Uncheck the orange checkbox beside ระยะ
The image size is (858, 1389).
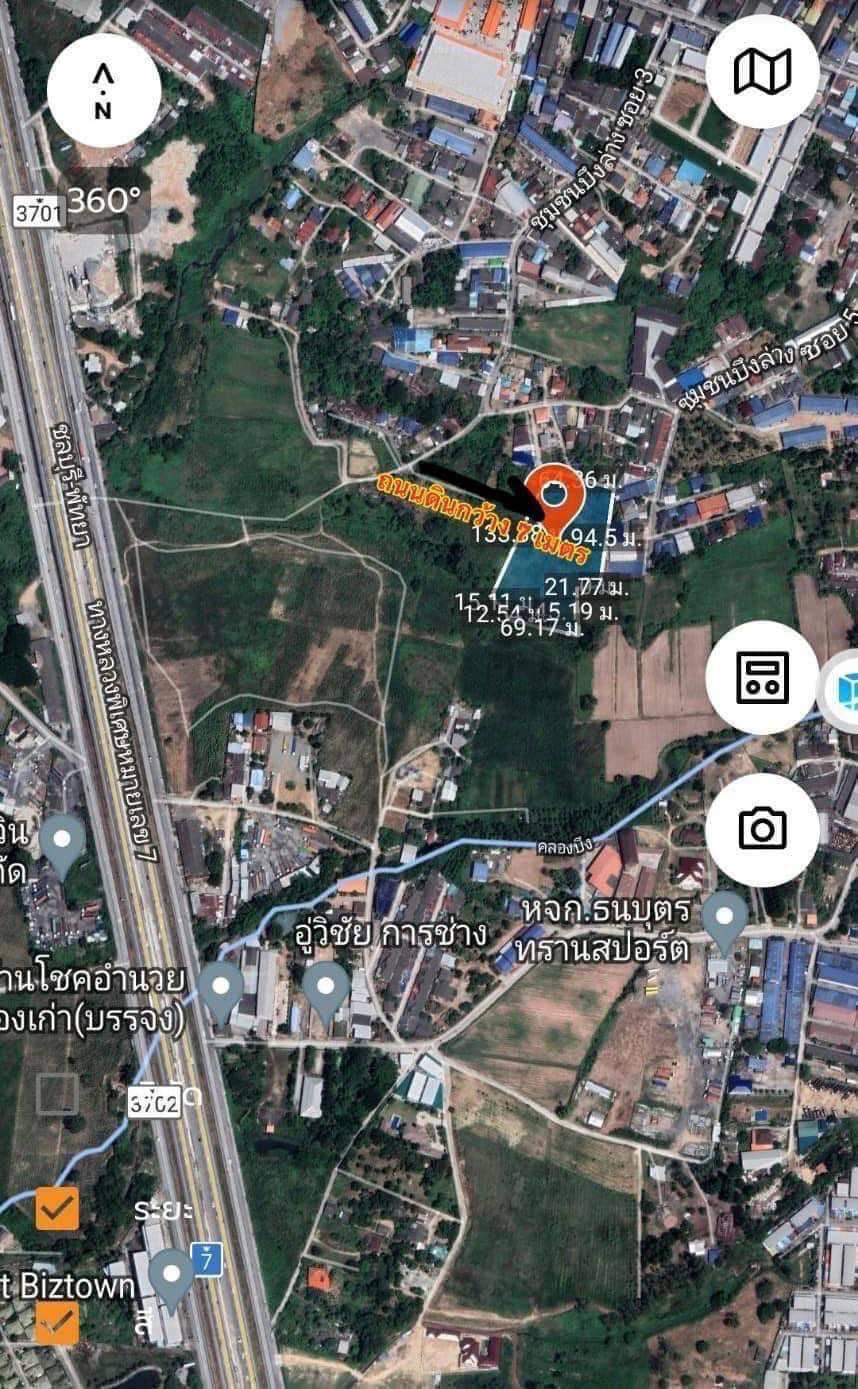click(57, 1209)
